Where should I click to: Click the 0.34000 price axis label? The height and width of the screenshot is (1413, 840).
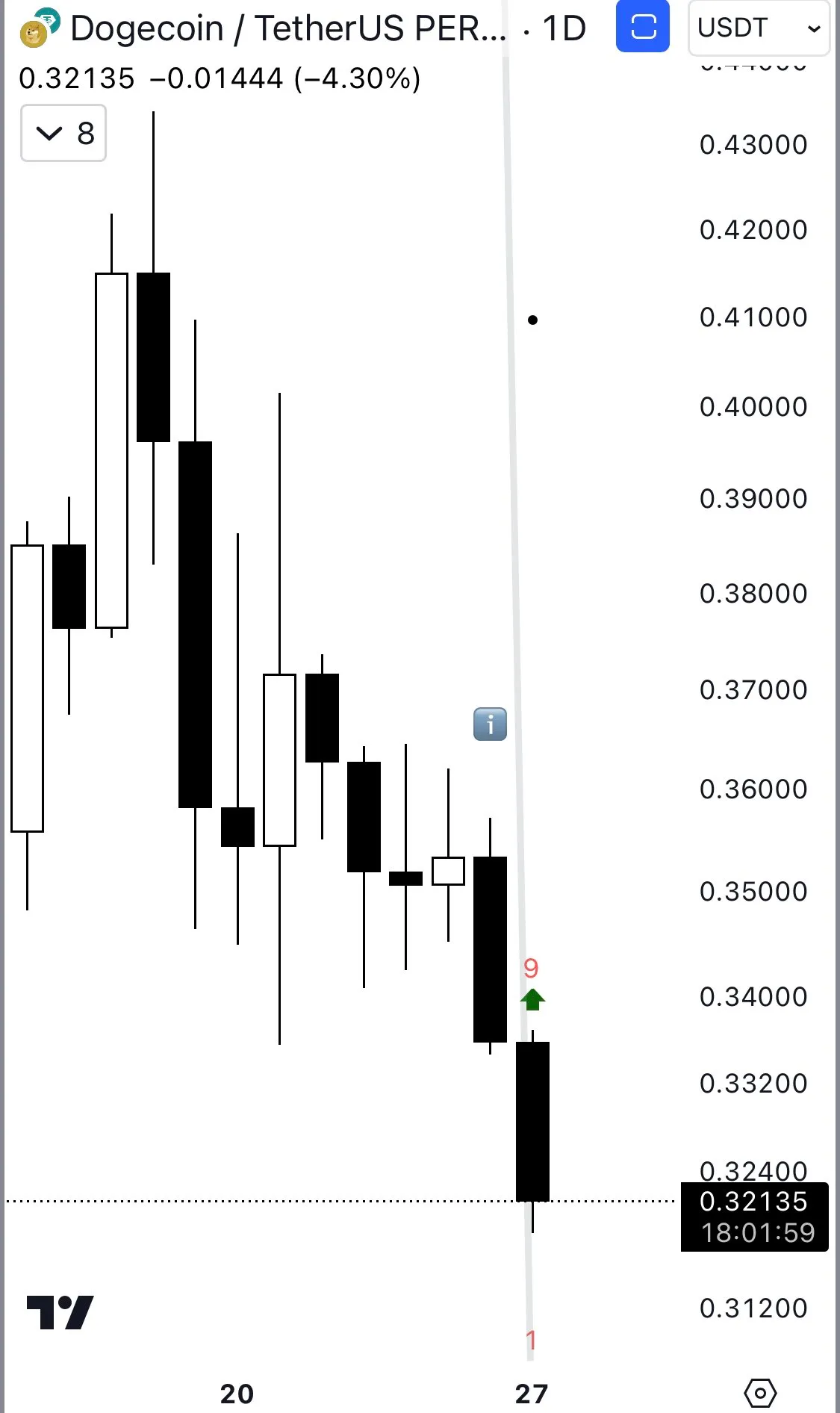[752, 997]
